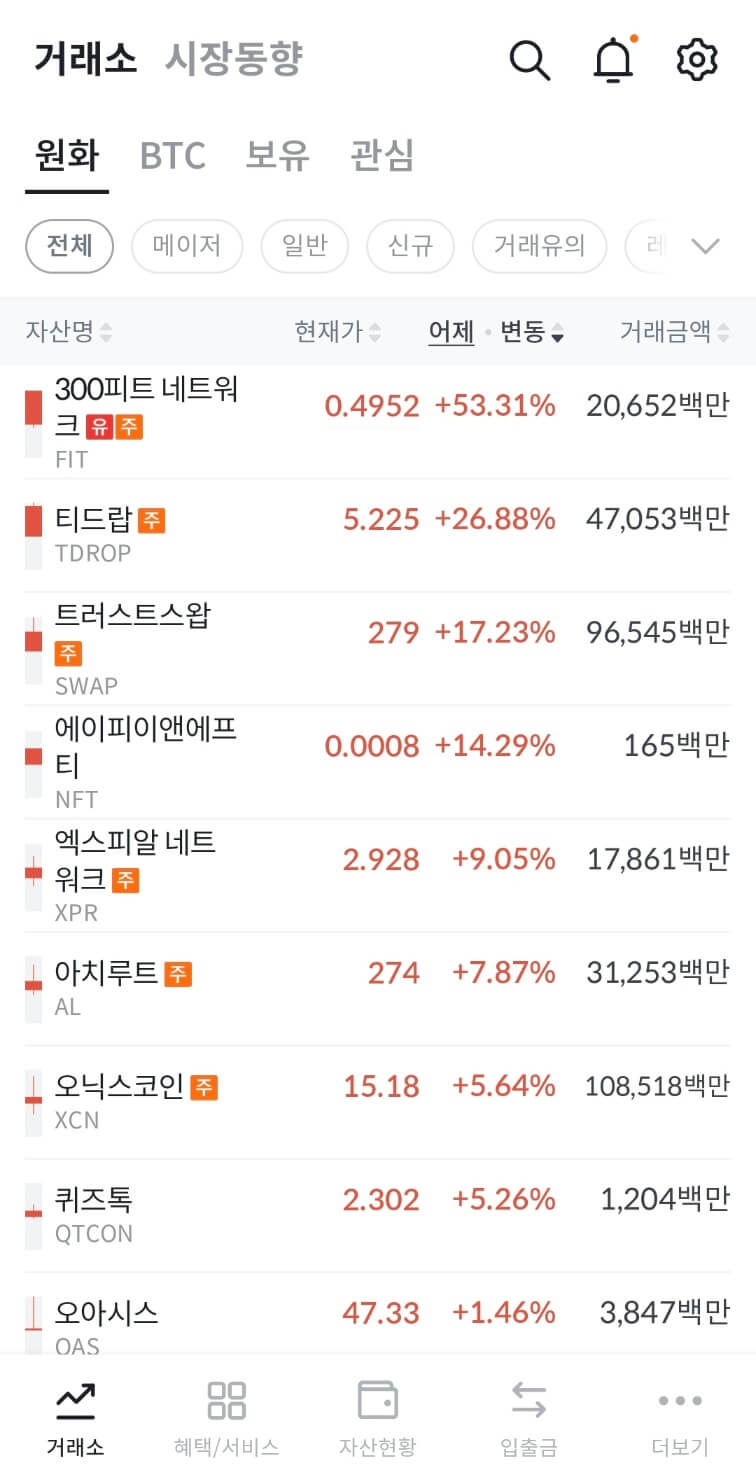Open the notification bell
This screenshot has width=756, height=1476.
pos(613,60)
